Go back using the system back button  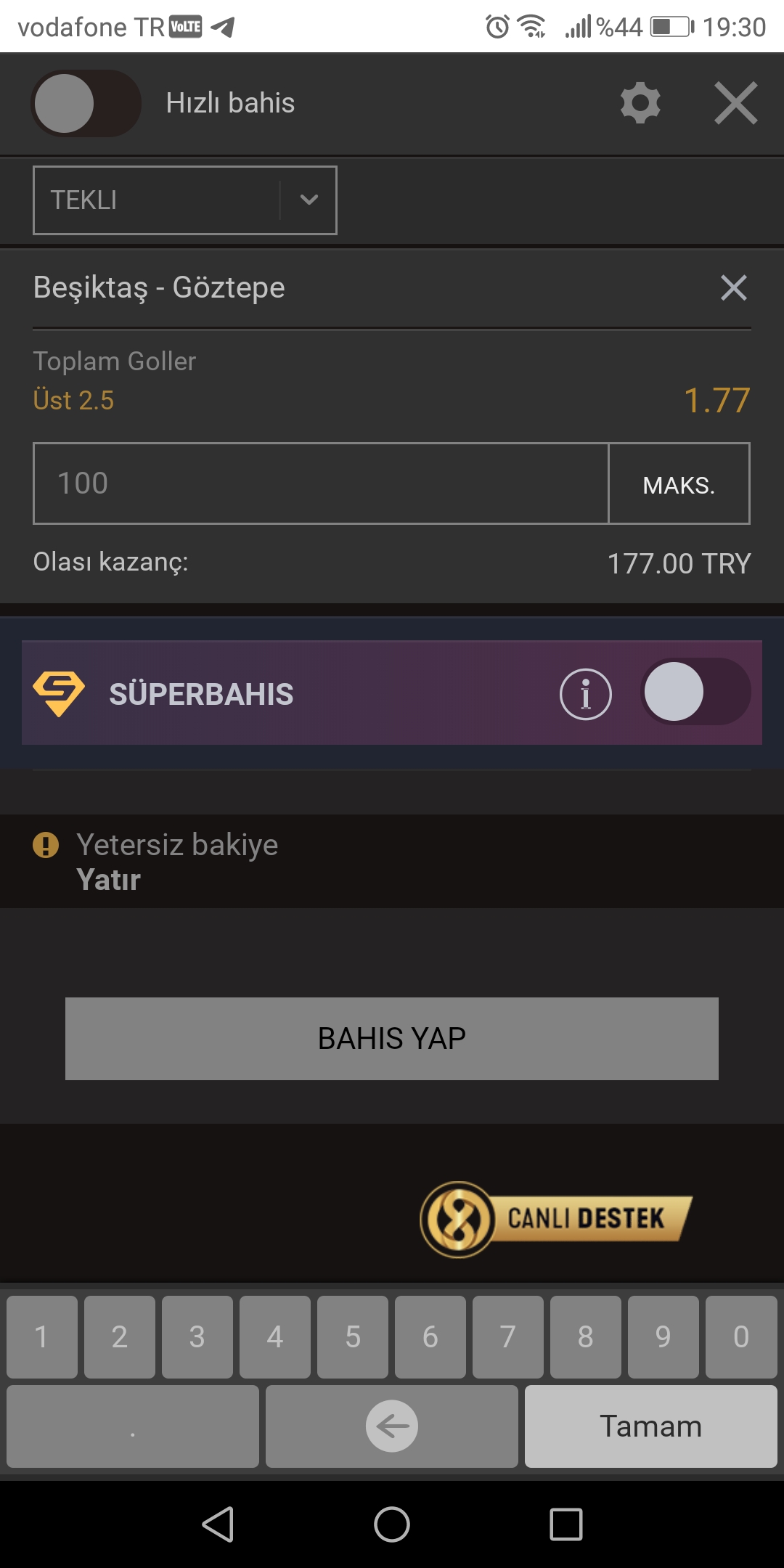218,1524
